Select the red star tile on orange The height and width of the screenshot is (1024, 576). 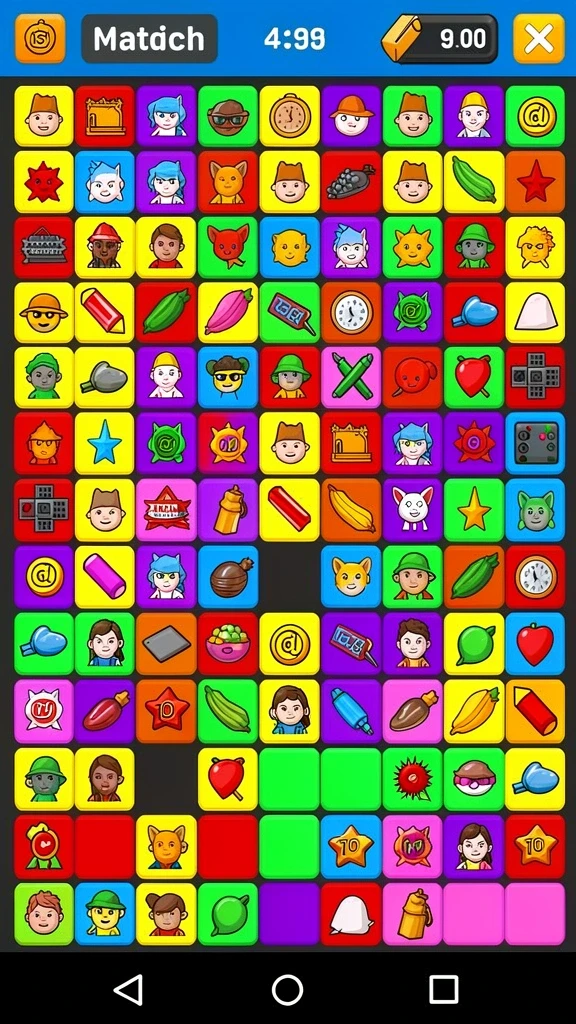(x=535, y=182)
